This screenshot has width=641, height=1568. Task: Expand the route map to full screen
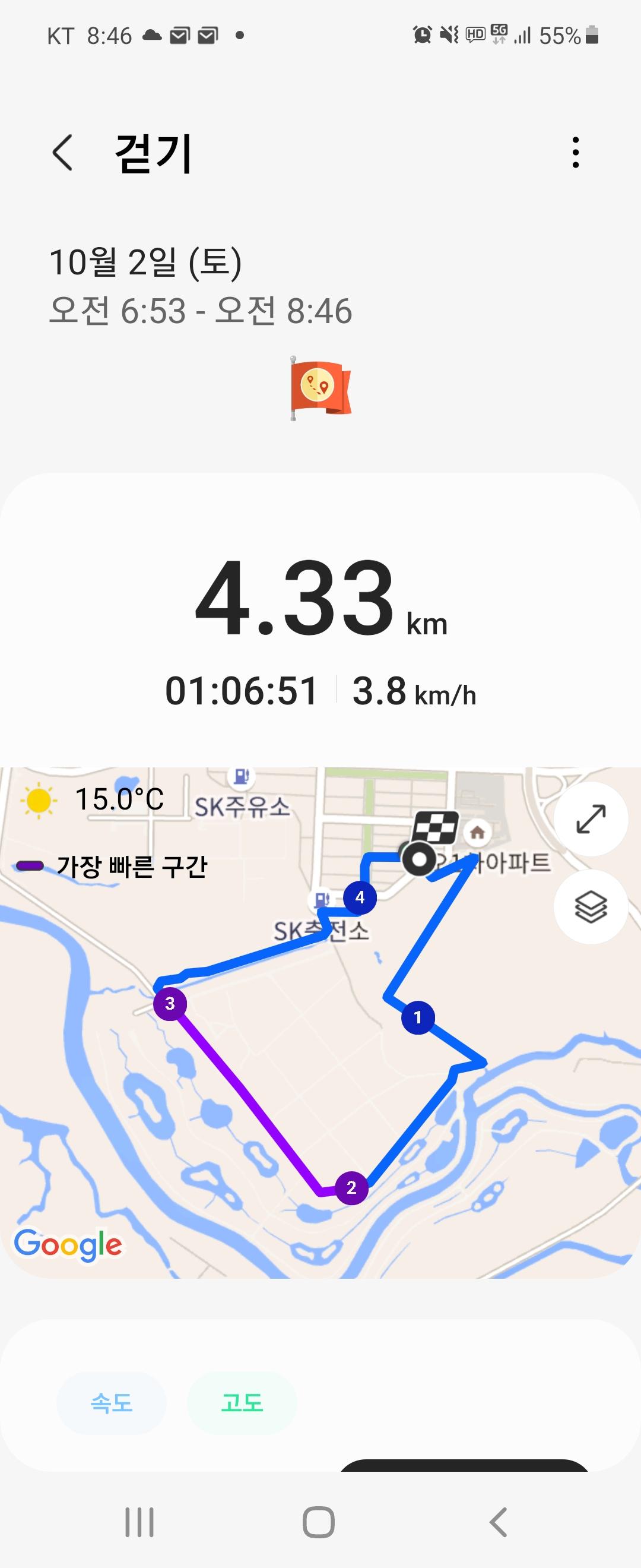[x=591, y=818]
